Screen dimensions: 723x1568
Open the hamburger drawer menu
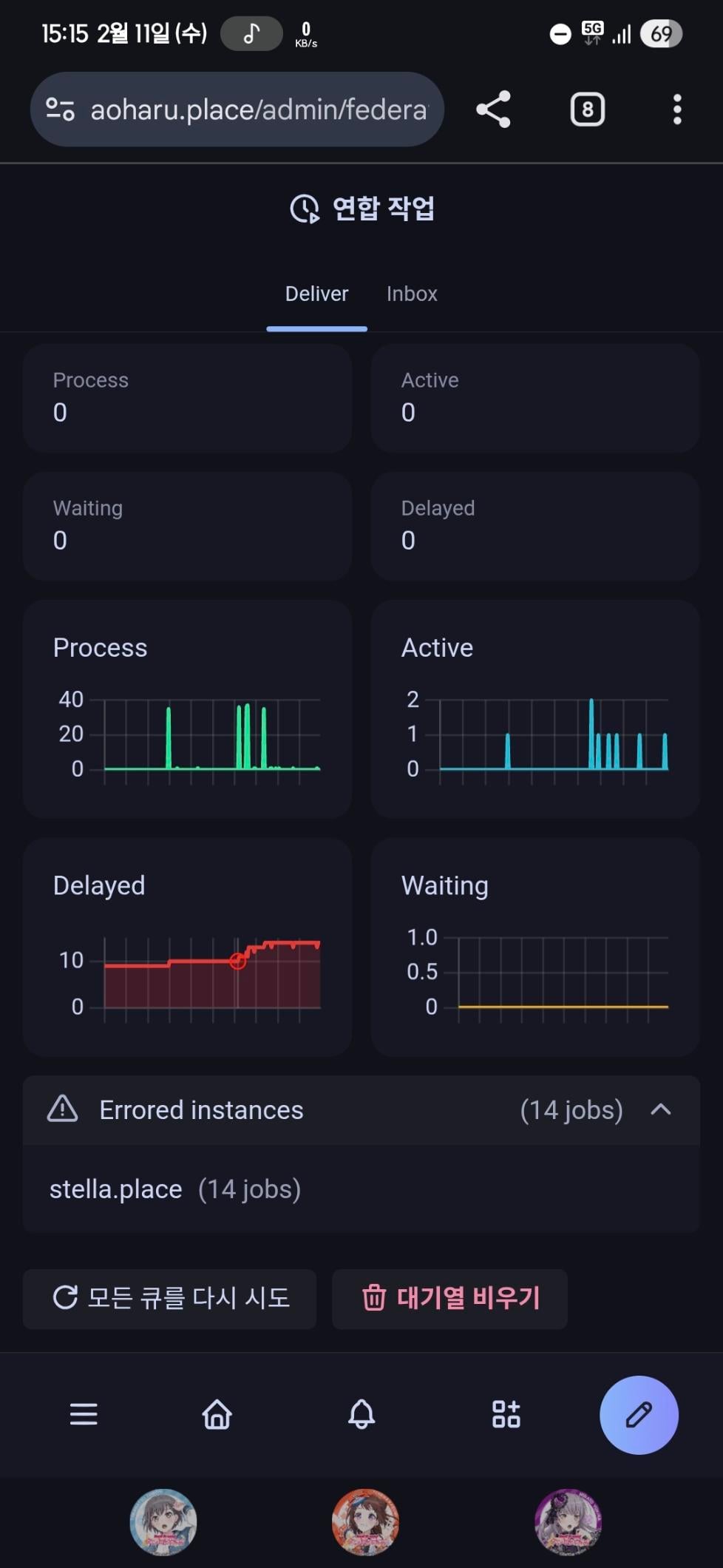84,1414
